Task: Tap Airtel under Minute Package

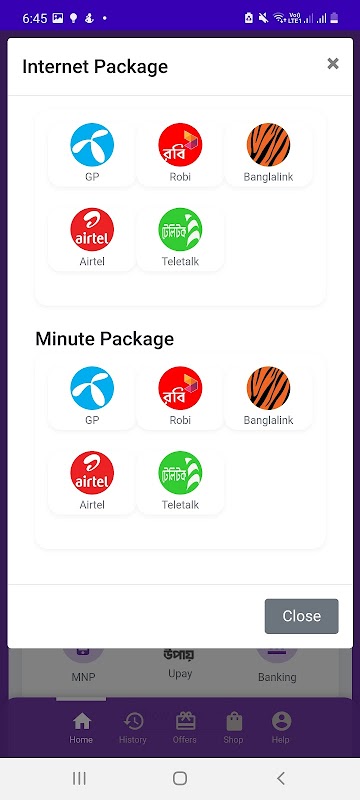Action: pos(92,481)
